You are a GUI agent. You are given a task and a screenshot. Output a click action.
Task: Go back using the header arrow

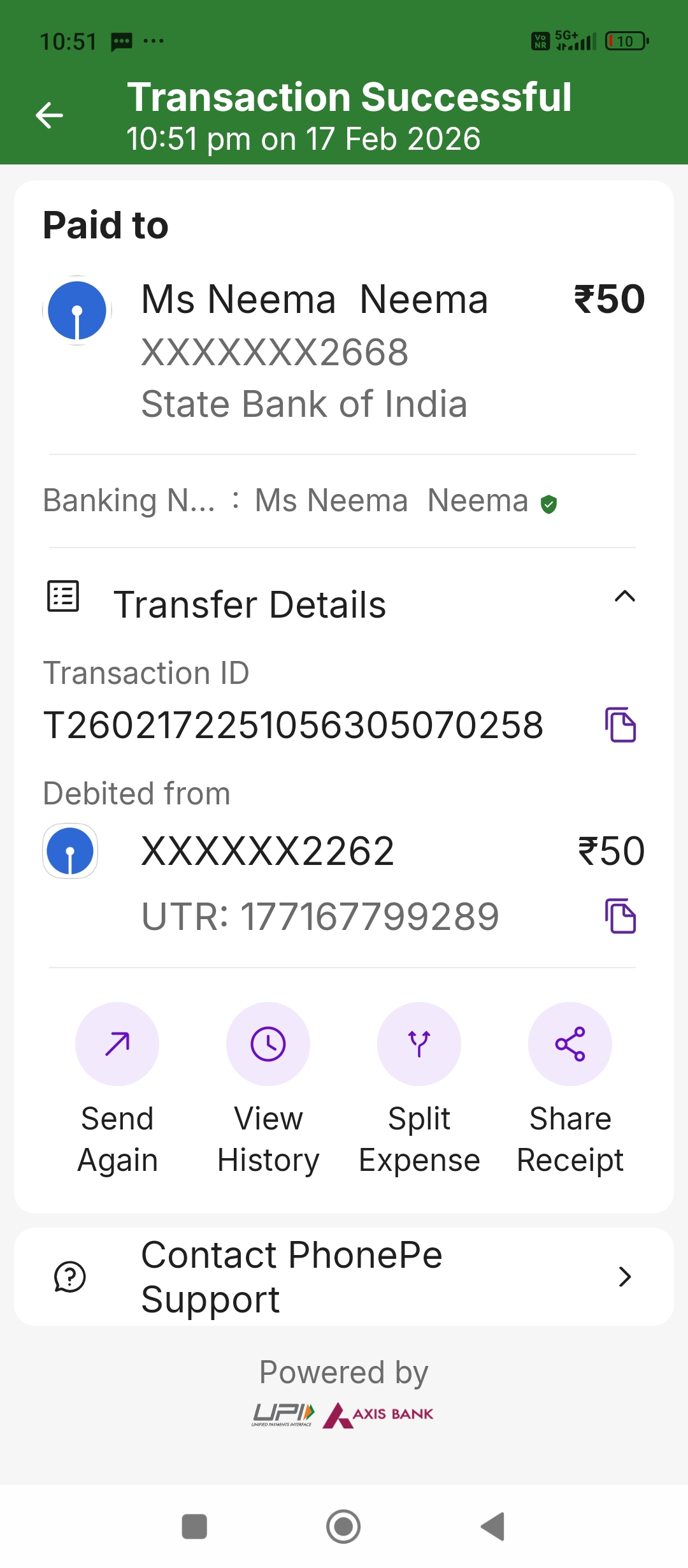[x=49, y=115]
